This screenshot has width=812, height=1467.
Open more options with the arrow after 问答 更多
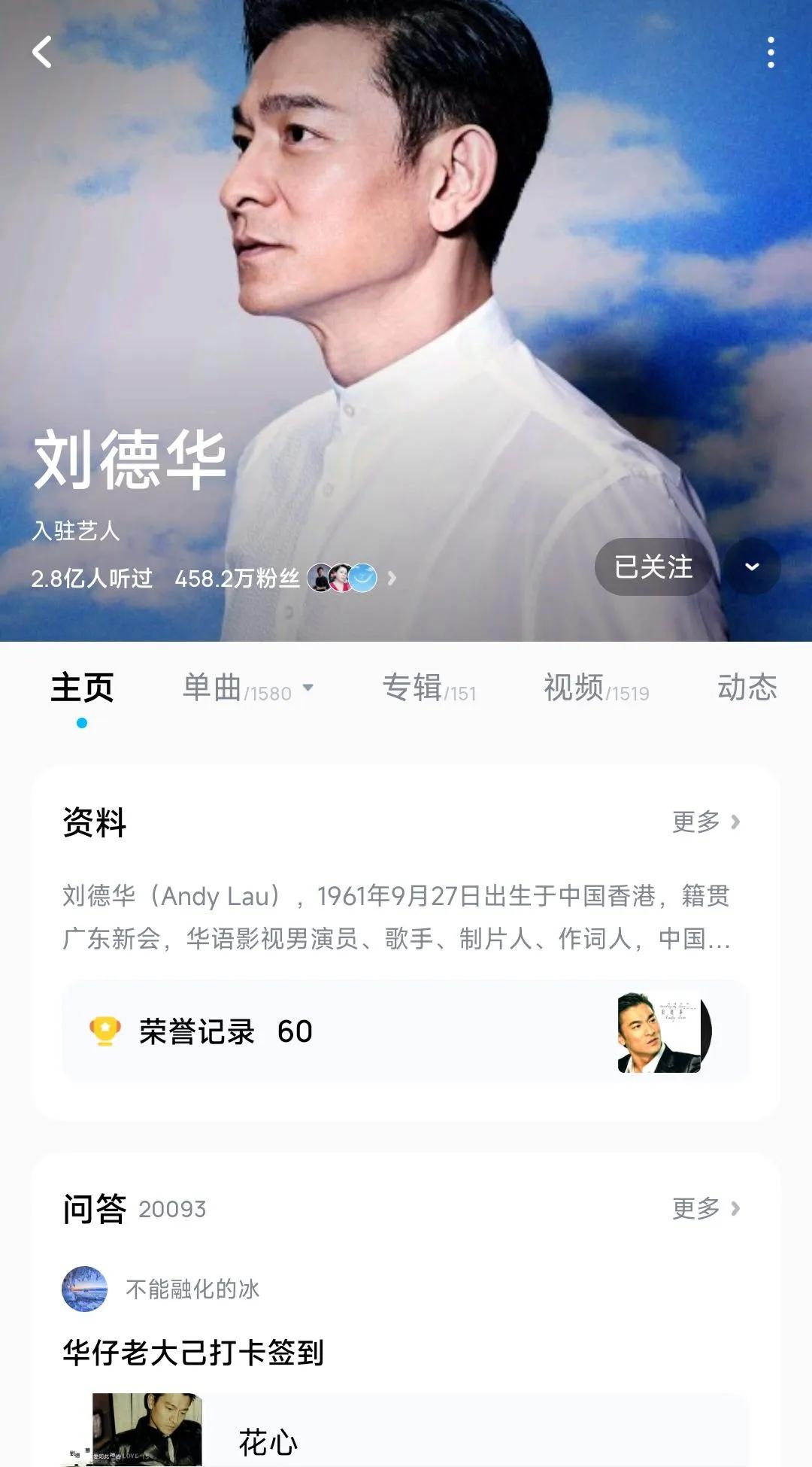click(x=735, y=1209)
